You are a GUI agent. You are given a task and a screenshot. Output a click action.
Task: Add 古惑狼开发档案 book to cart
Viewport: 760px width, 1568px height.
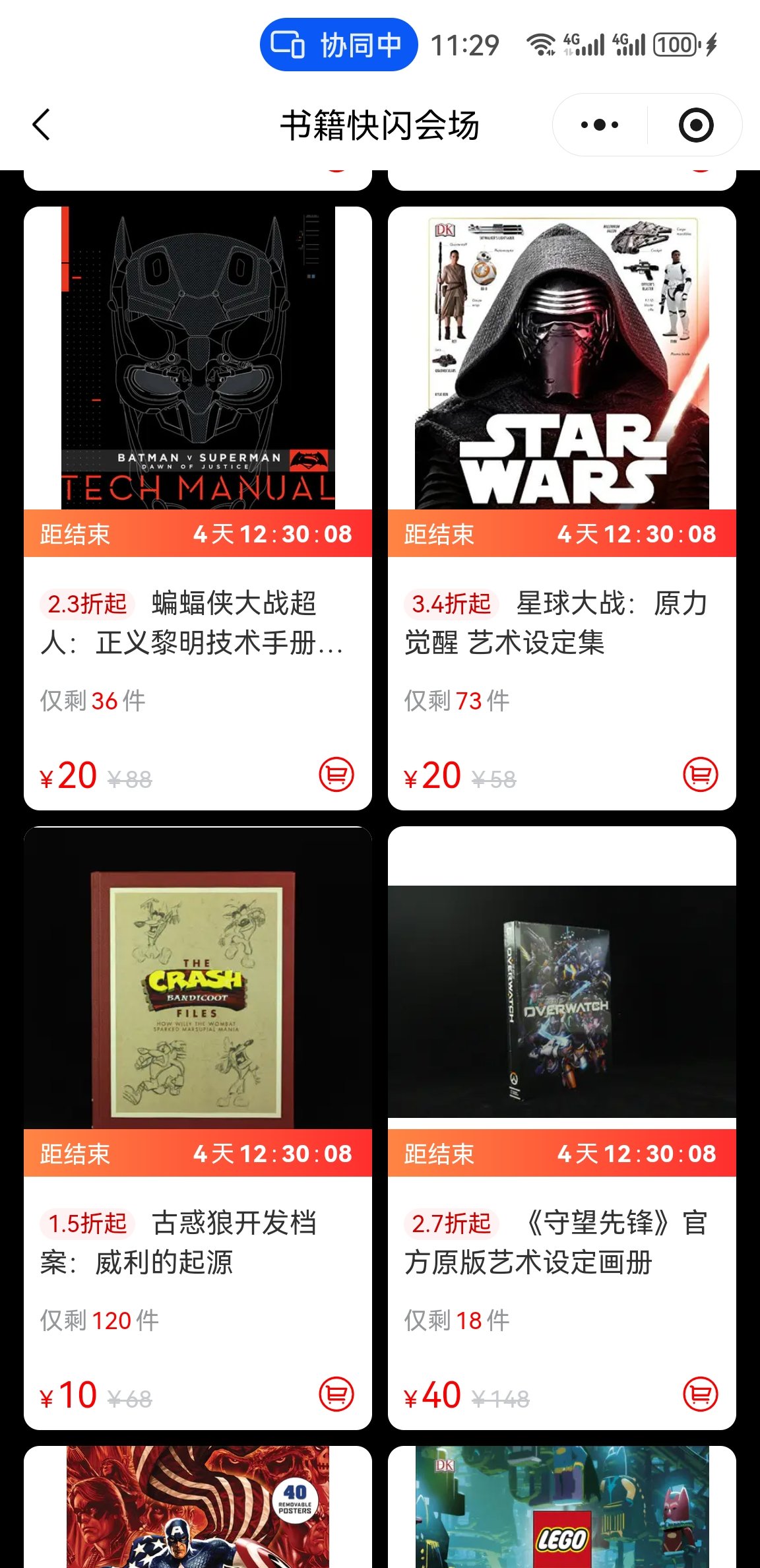pos(336,1394)
